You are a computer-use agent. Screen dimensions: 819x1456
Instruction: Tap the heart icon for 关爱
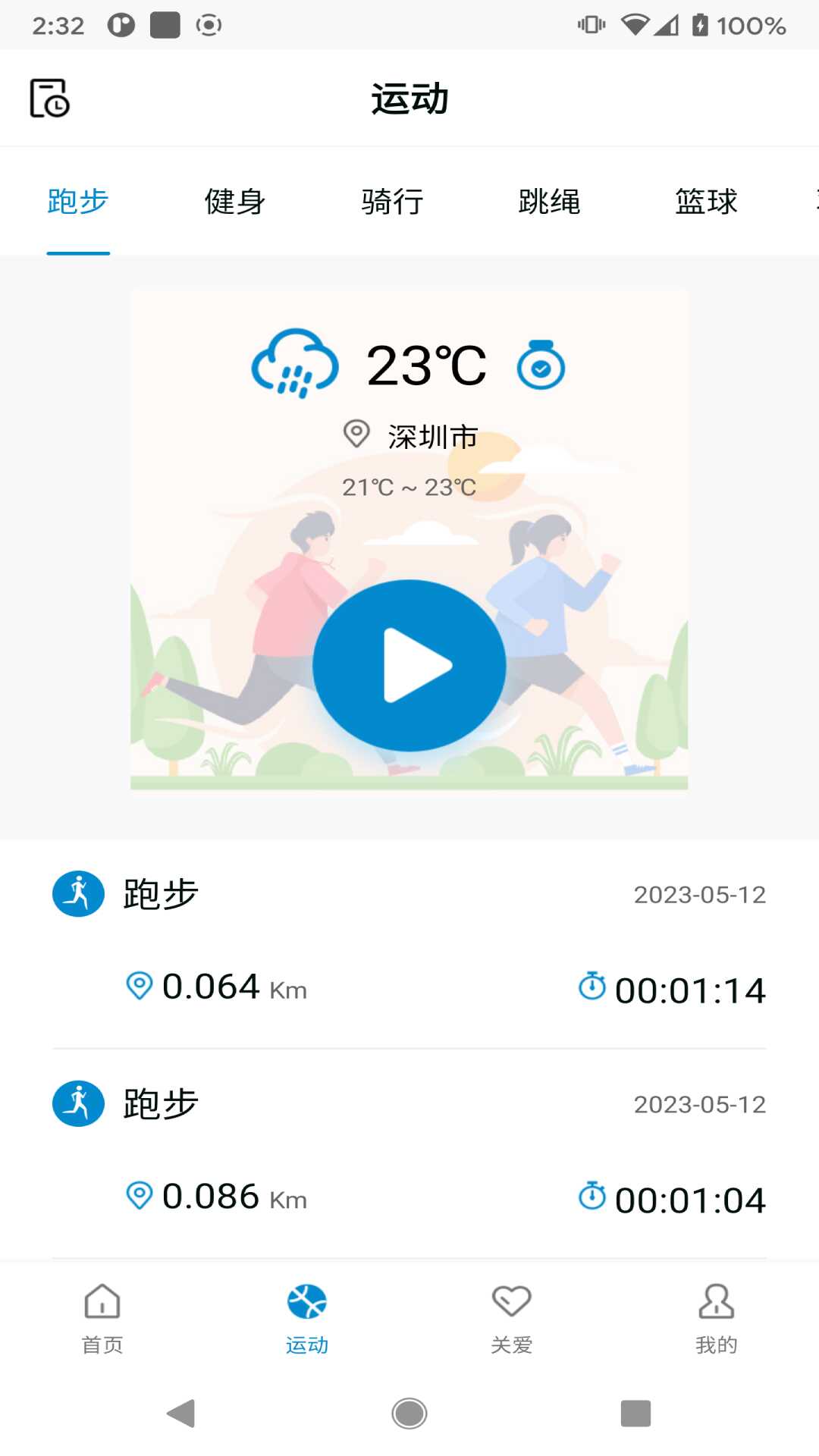point(512,1301)
